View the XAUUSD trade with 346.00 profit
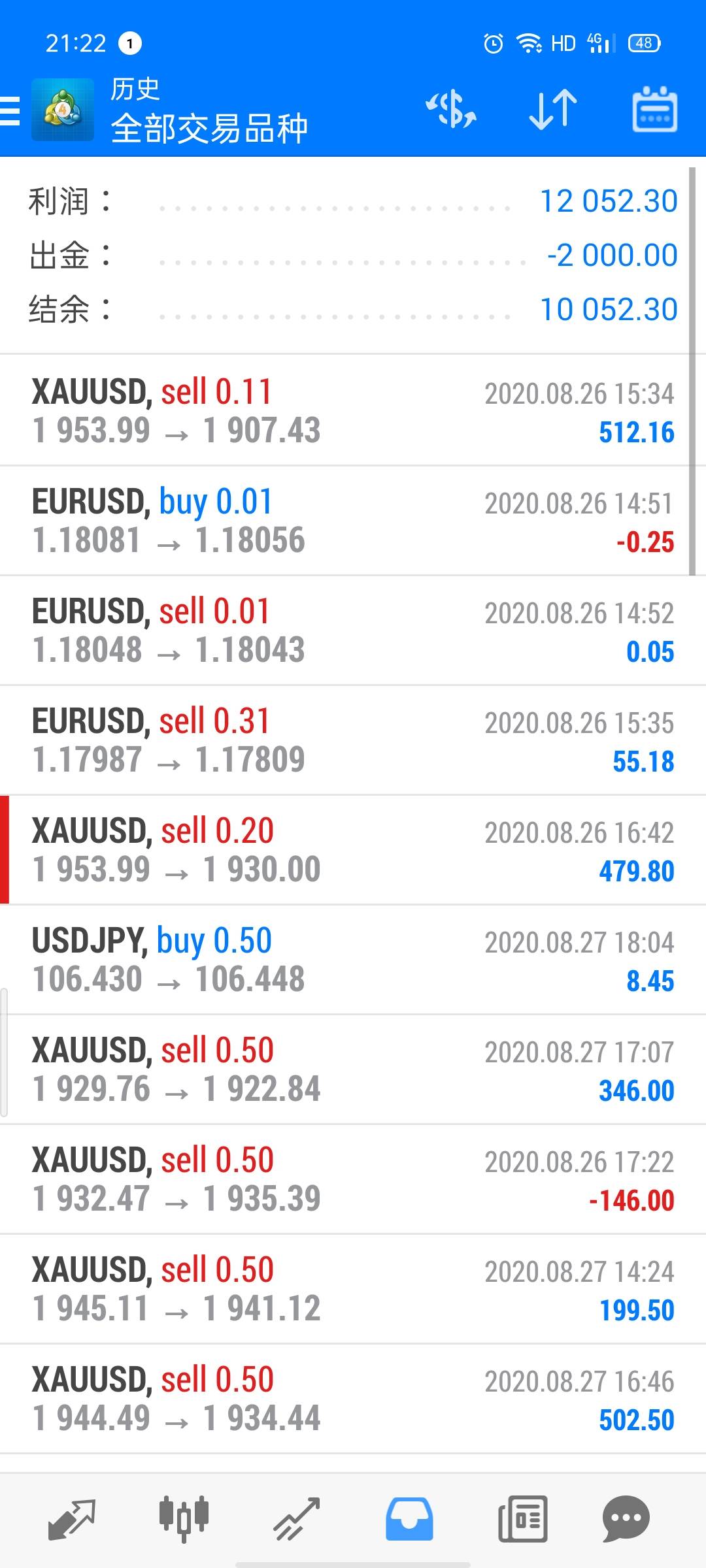 tap(353, 1070)
